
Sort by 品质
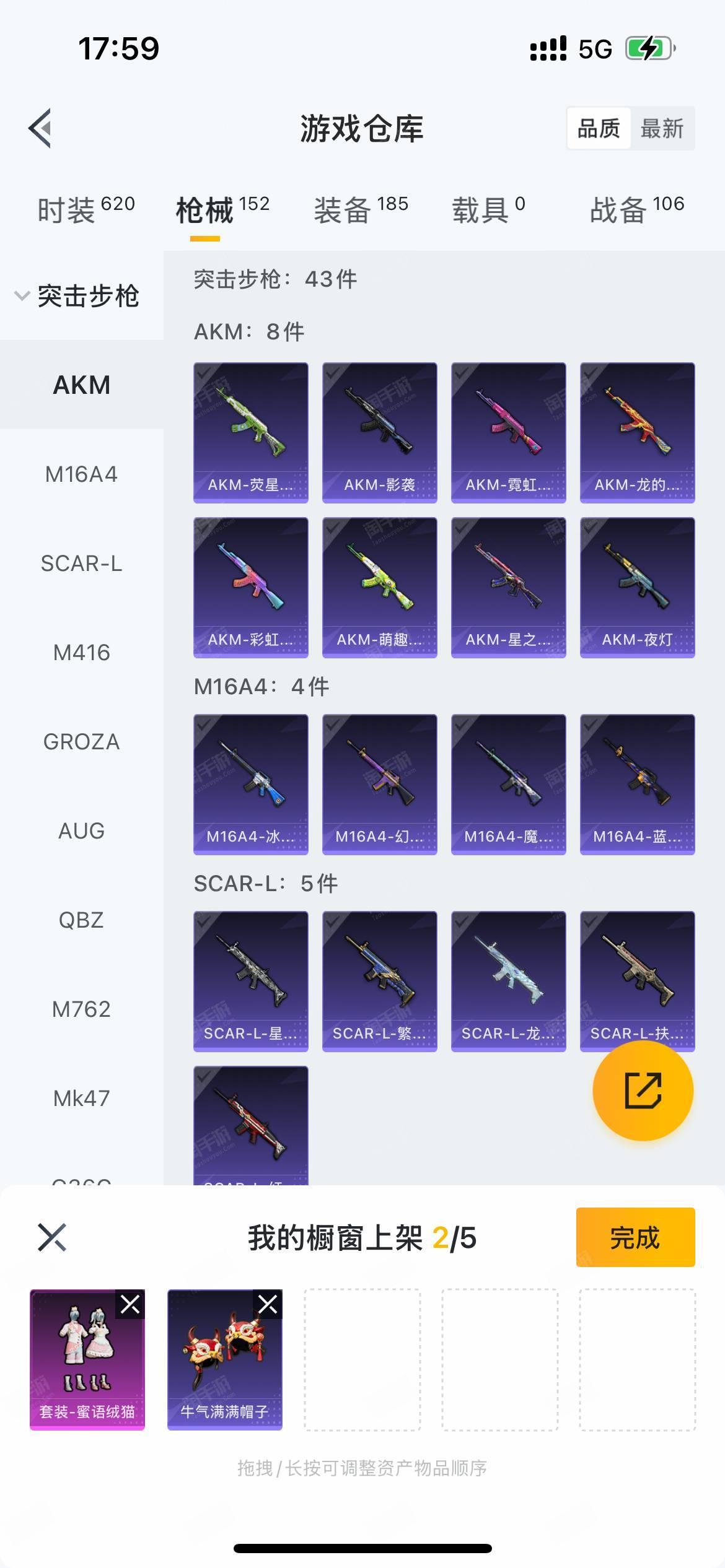[599, 129]
